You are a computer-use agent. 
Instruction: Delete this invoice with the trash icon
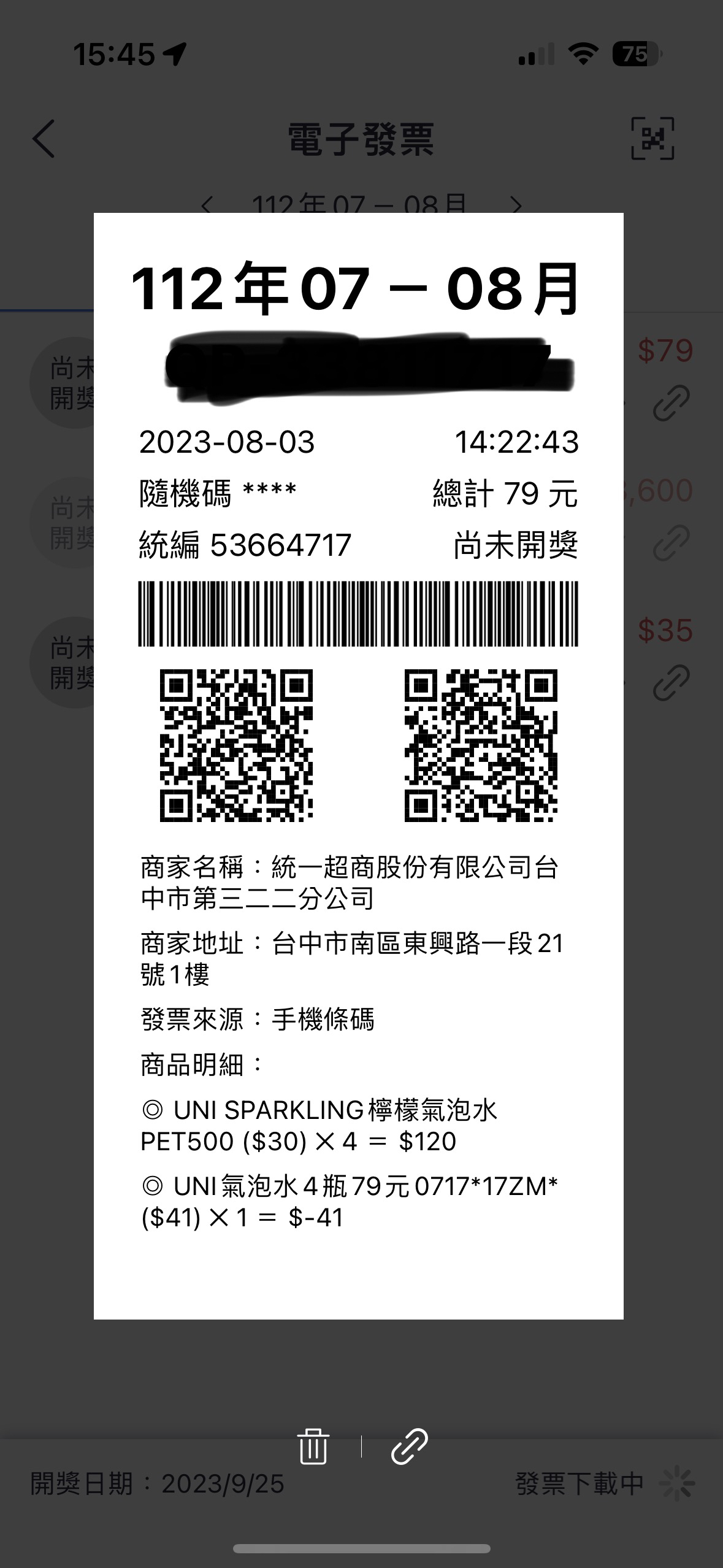pyautogui.click(x=313, y=1447)
